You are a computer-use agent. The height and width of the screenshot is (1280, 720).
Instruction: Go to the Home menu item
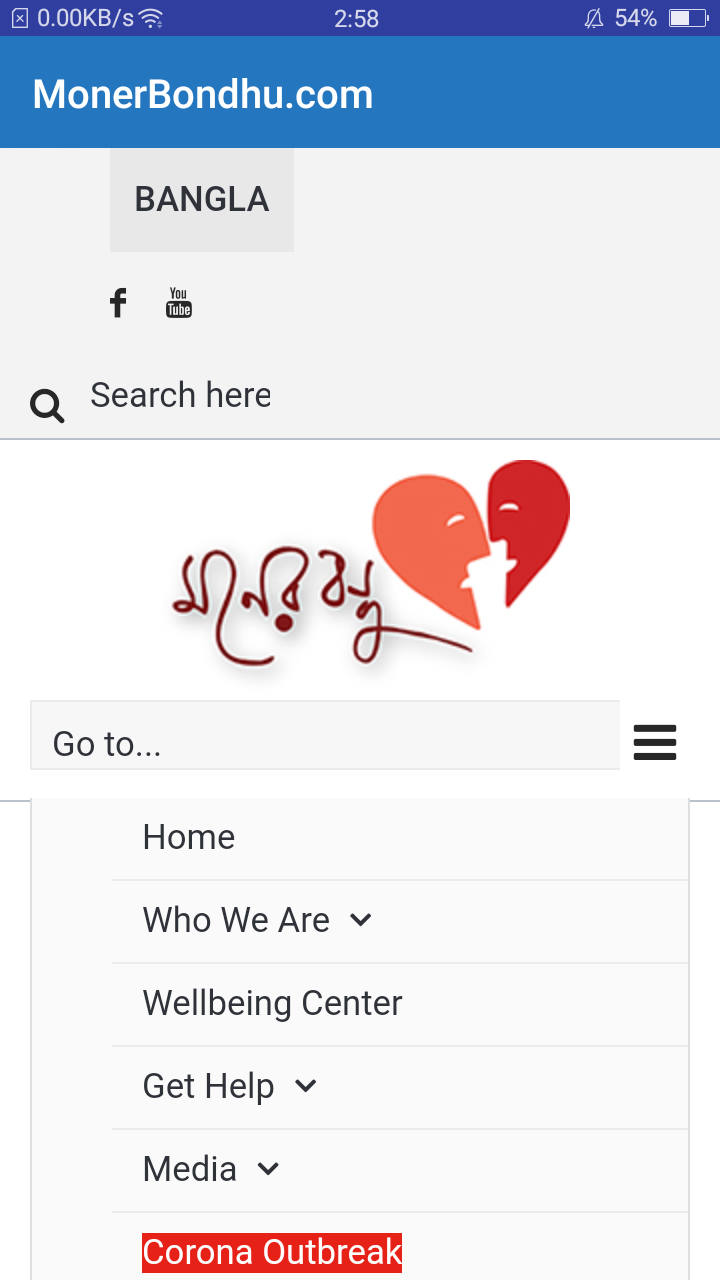pos(189,837)
